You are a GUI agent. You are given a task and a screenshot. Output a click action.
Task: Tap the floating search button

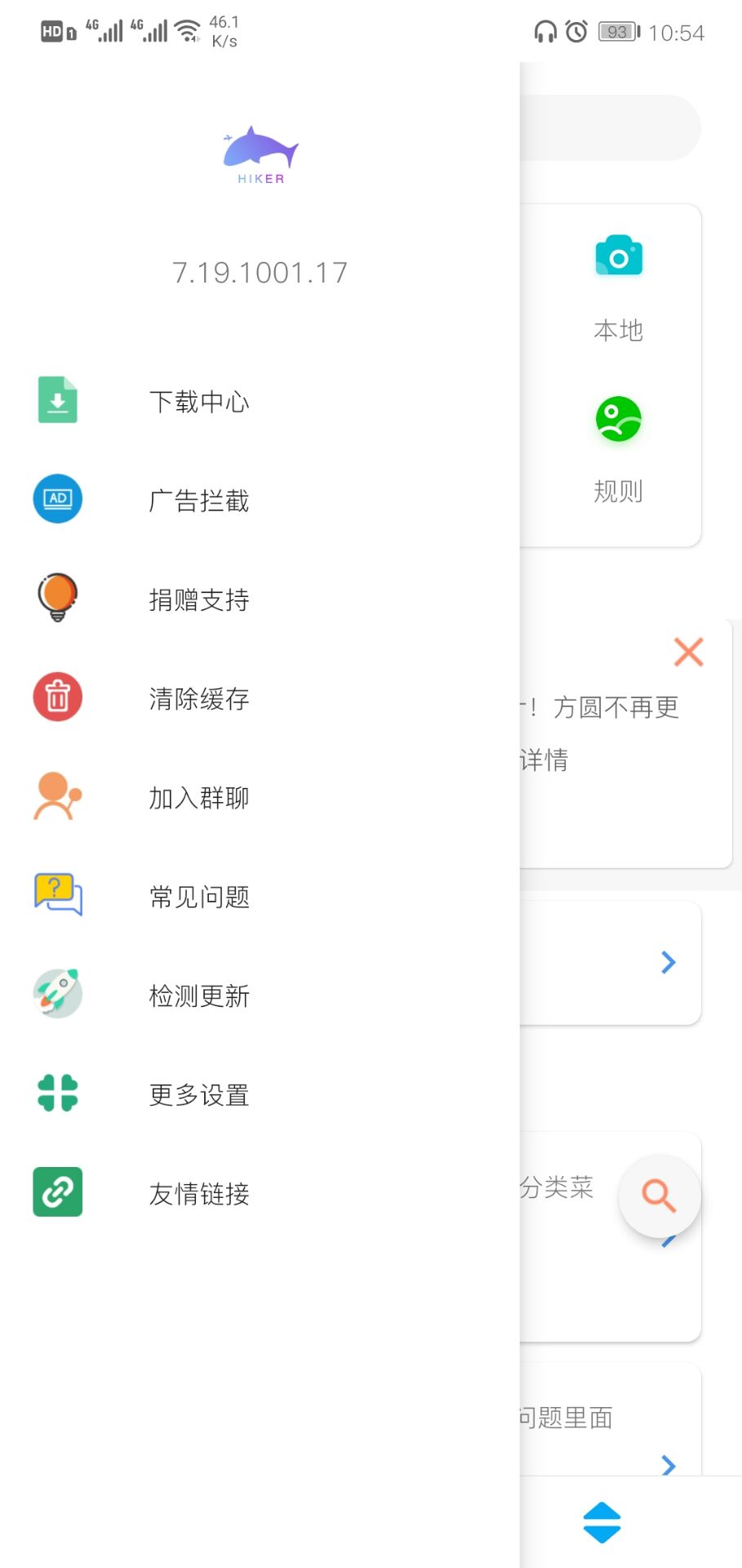click(x=659, y=1196)
